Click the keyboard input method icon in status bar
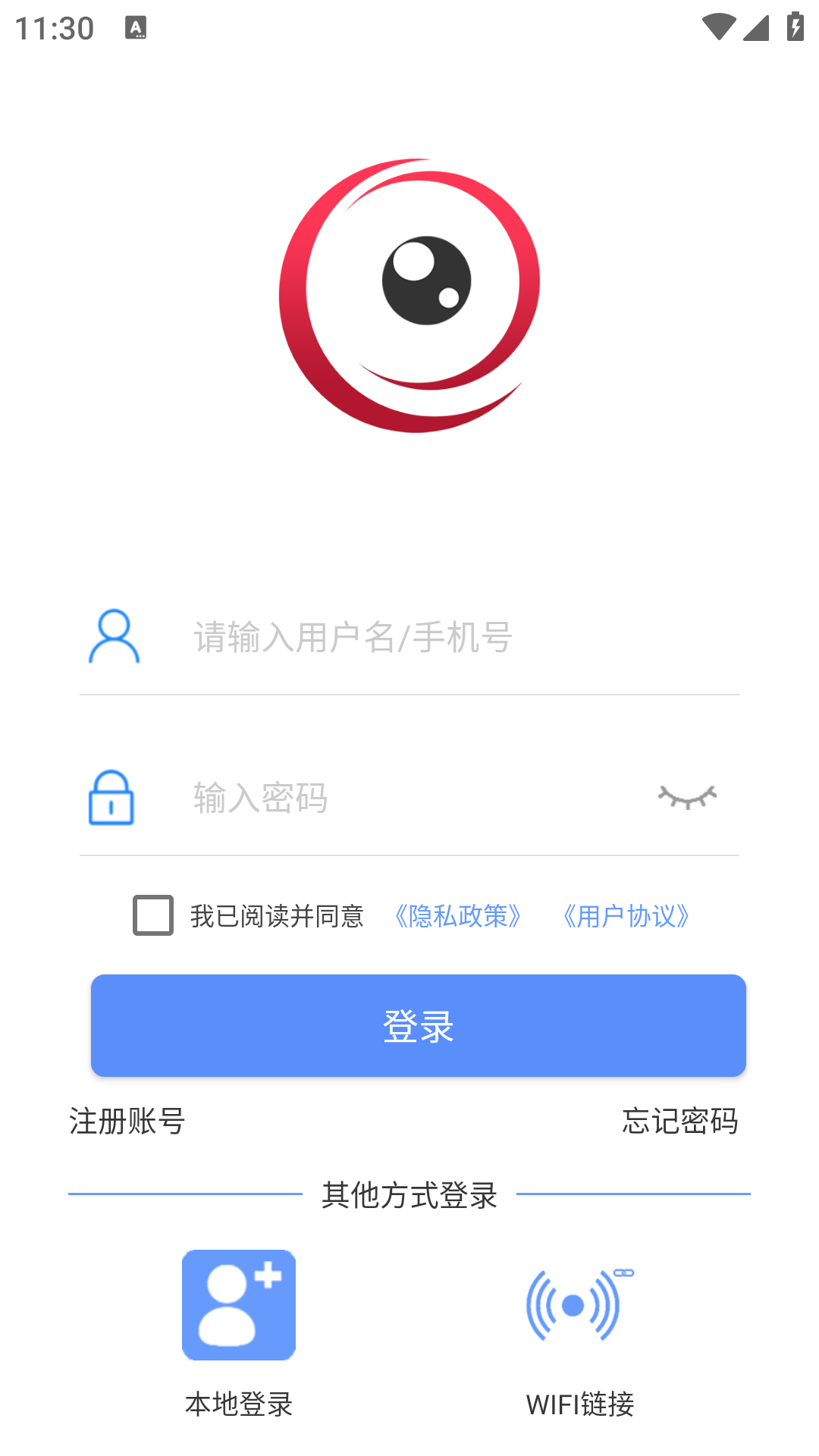 coord(136,27)
